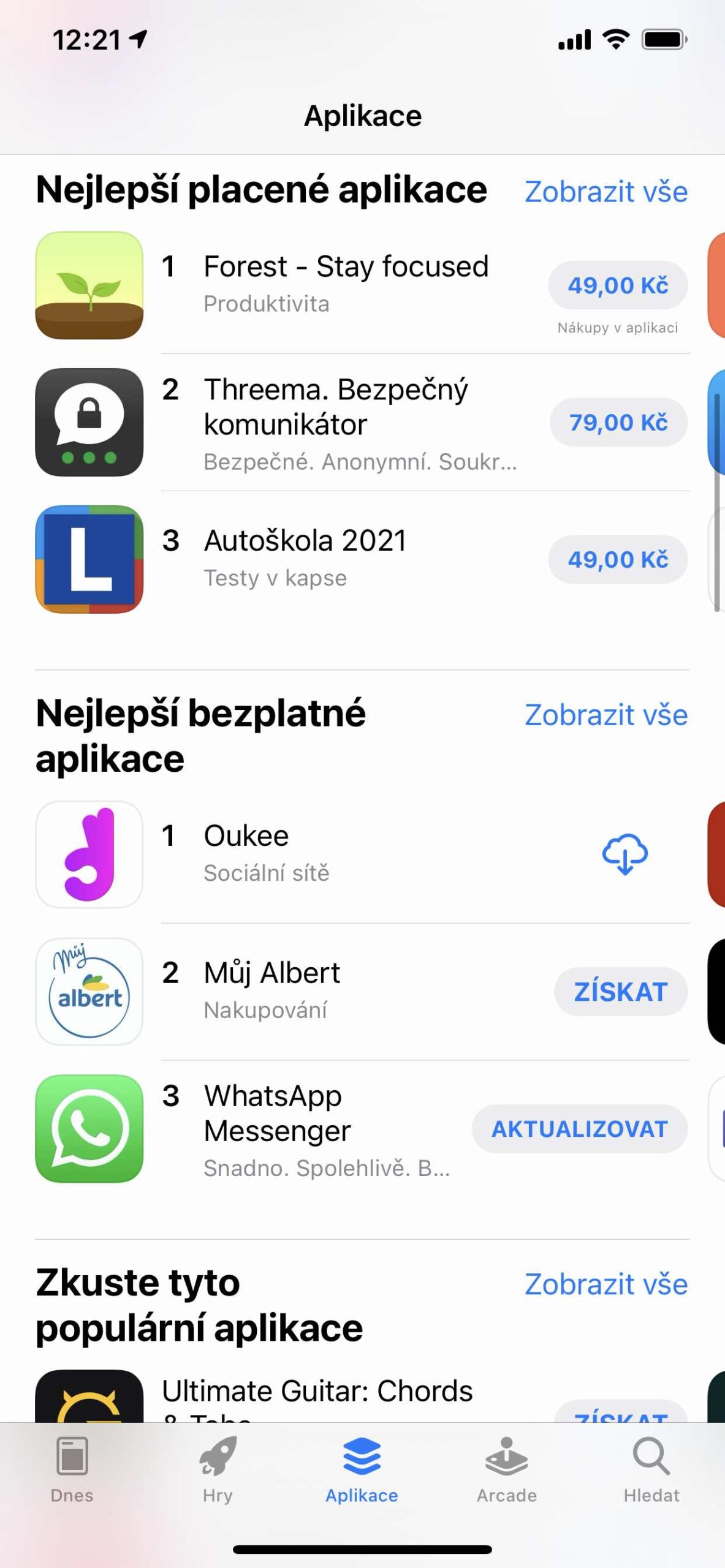The height and width of the screenshot is (1568, 725).
Task: Go to the Arcade tab
Action: click(x=507, y=1470)
